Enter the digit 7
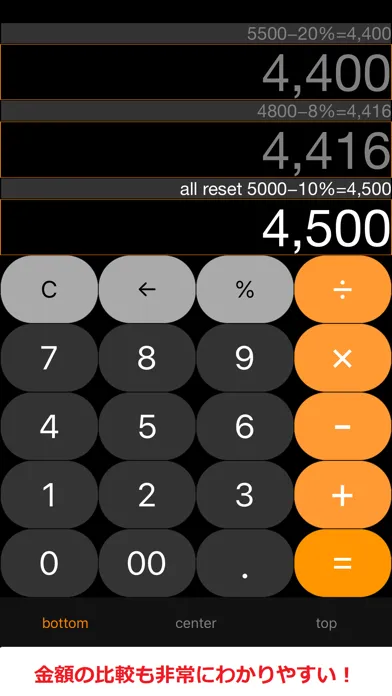Screen dimensions: 392x696 pyautogui.click(x=49, y=358)
